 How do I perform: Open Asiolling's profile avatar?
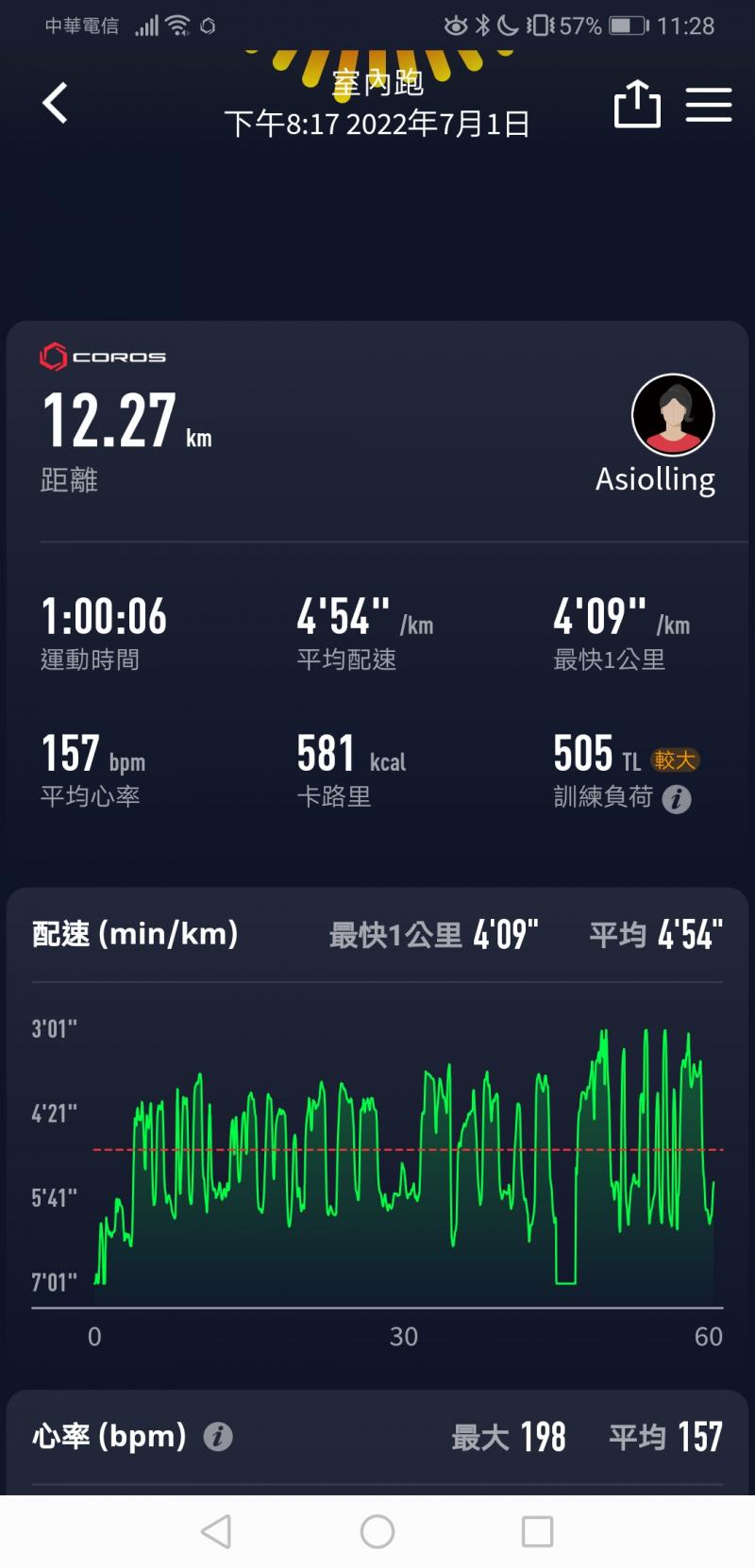coord(673,415)
